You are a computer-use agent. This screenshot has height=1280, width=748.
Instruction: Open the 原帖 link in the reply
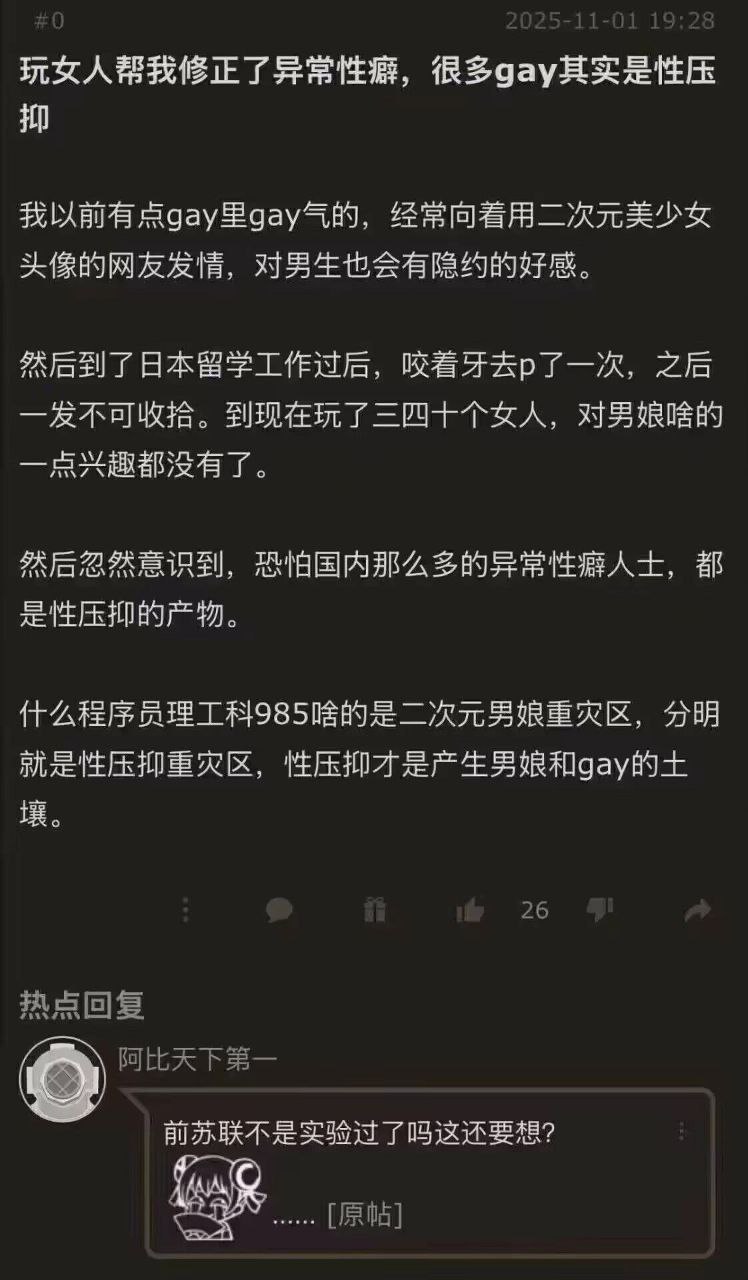point(364,1215)
